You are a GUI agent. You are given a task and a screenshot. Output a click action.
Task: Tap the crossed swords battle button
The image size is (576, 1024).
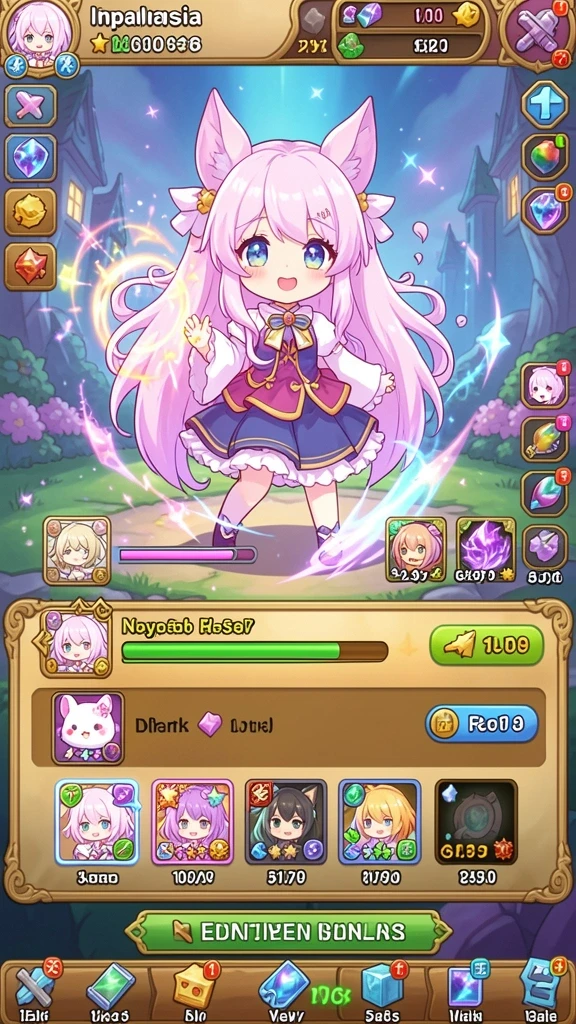pyautogui.click(x=538, y=31)
